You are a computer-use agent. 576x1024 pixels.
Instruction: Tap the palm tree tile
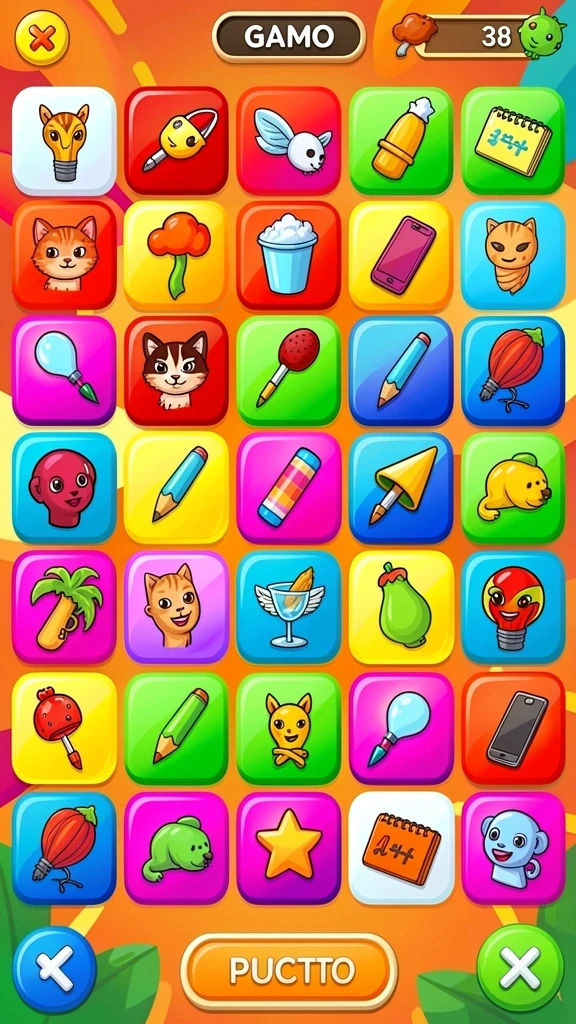pos(64,607)
